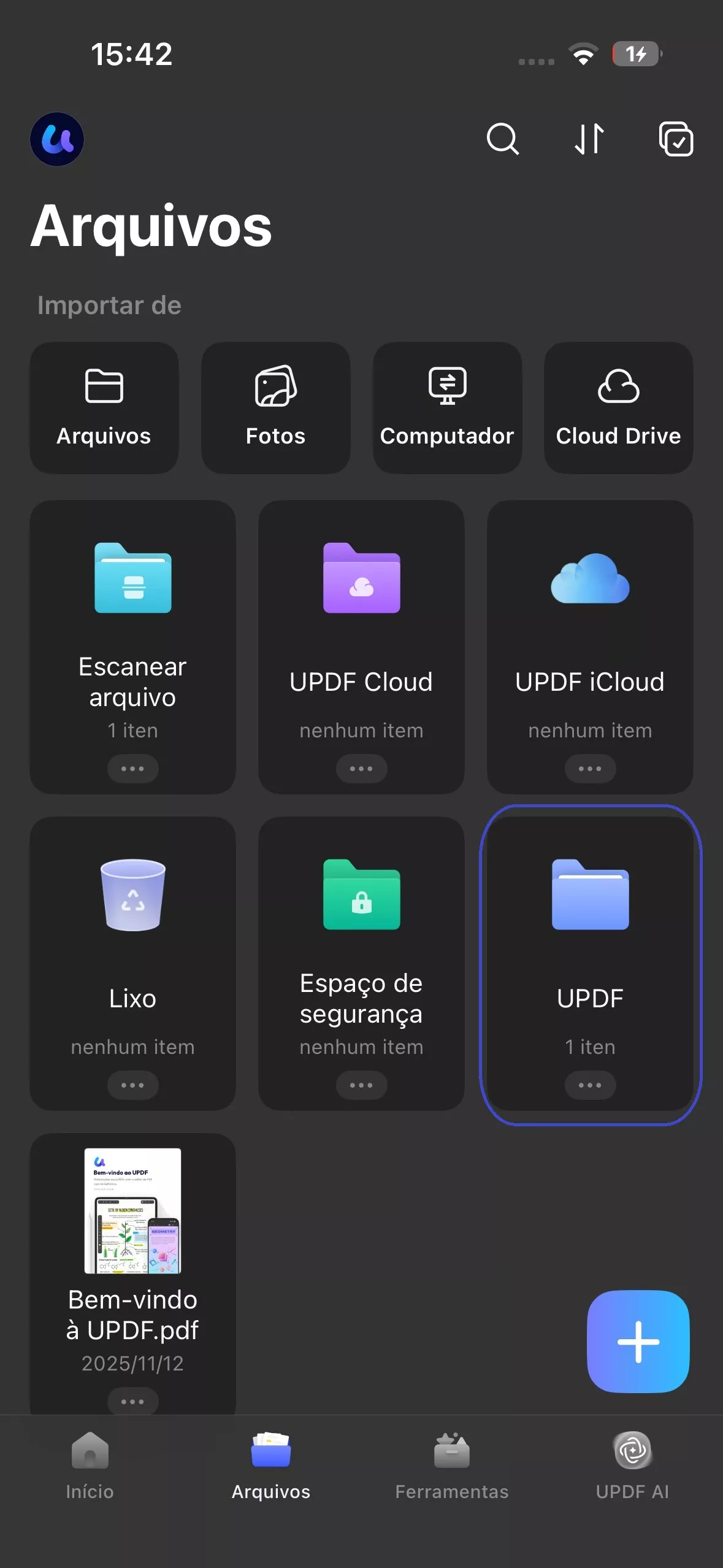Viewport: 723px width, 1568px height.
Task: Open the Arquivos import option
Action: (103, 407)
